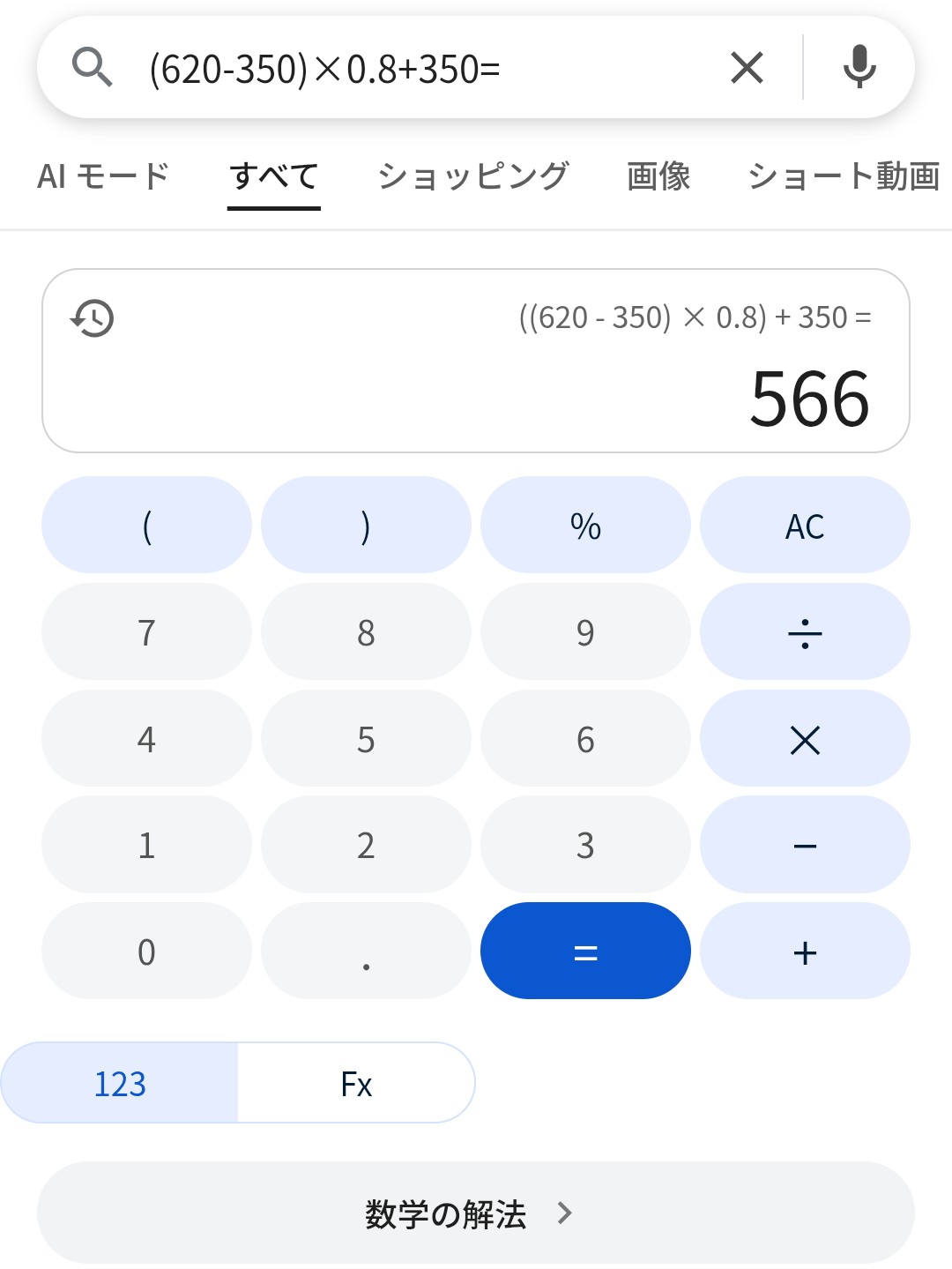This screenshot has width=952, height=1269.
Task: Enter the digit 5
Action: 366,739
